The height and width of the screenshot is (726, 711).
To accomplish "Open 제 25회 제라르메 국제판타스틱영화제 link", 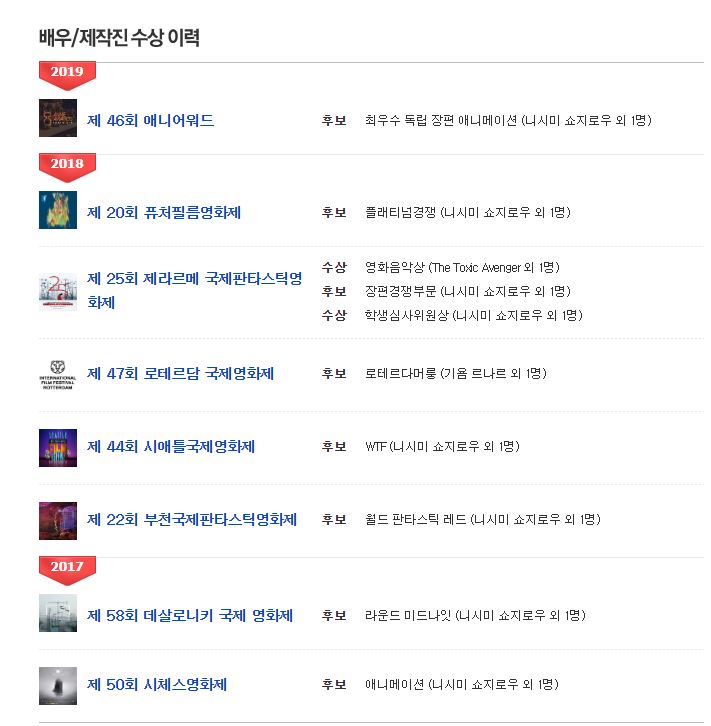I will [194, 279].
